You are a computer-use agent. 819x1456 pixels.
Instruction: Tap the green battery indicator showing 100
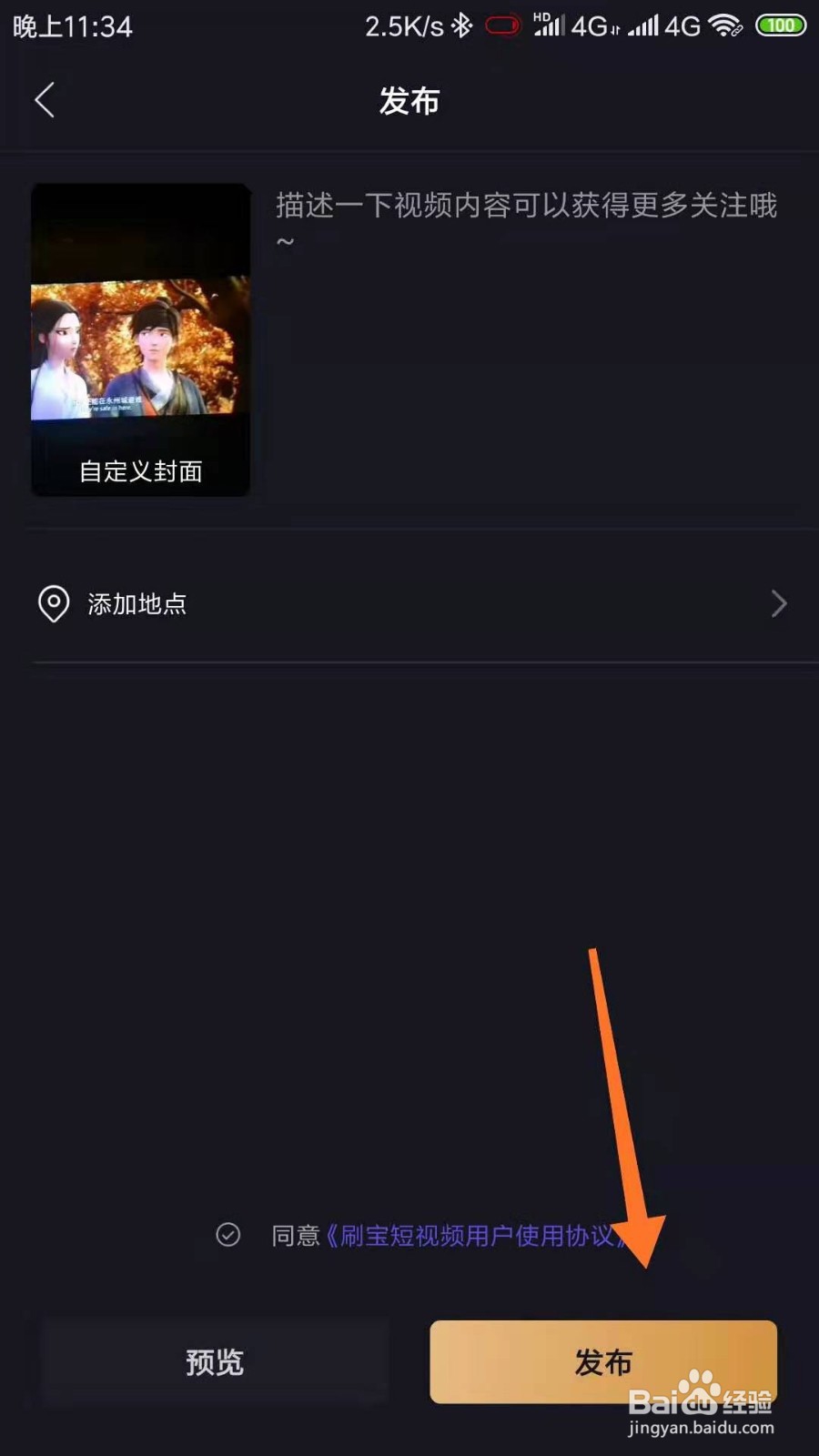click(780, 25)
